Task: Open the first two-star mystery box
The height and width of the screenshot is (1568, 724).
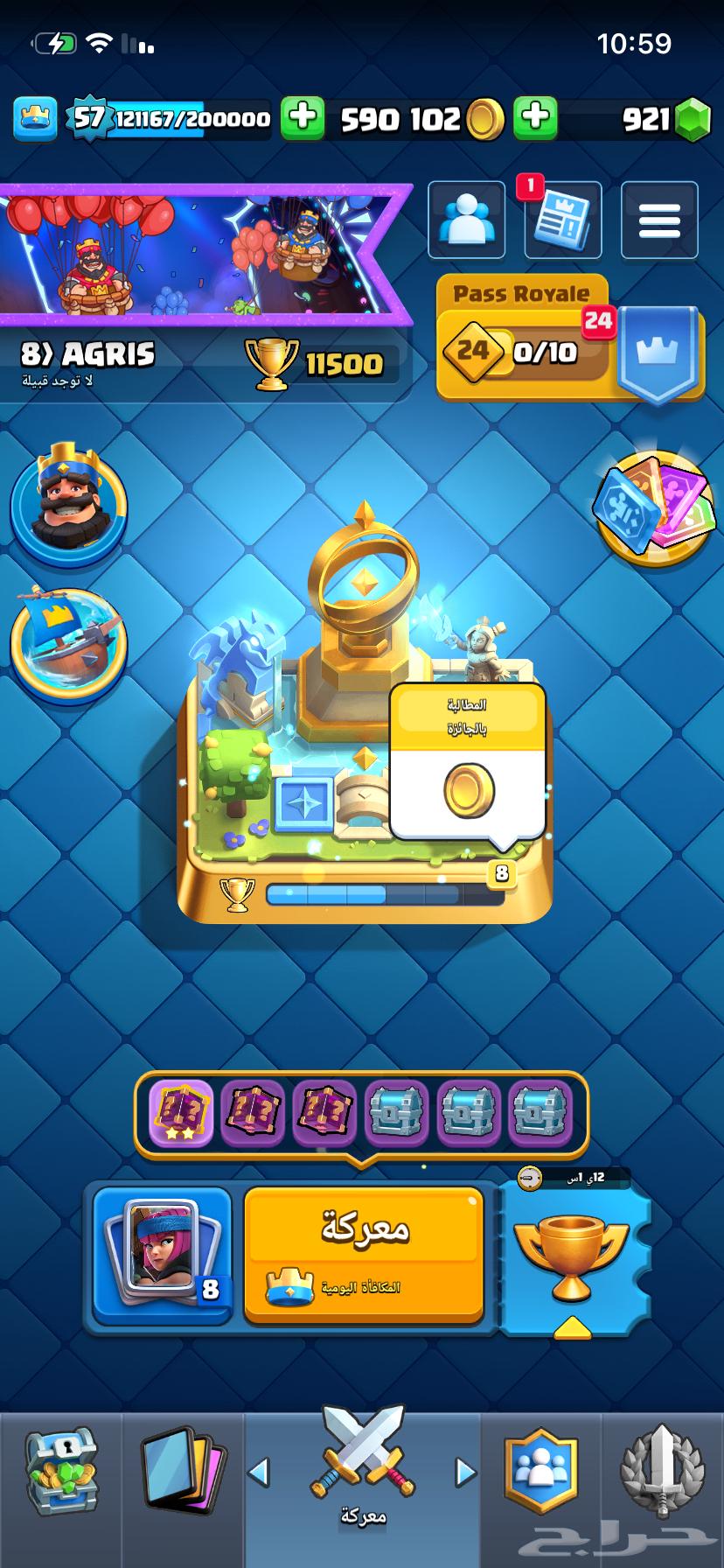Action: point(182,1113)
